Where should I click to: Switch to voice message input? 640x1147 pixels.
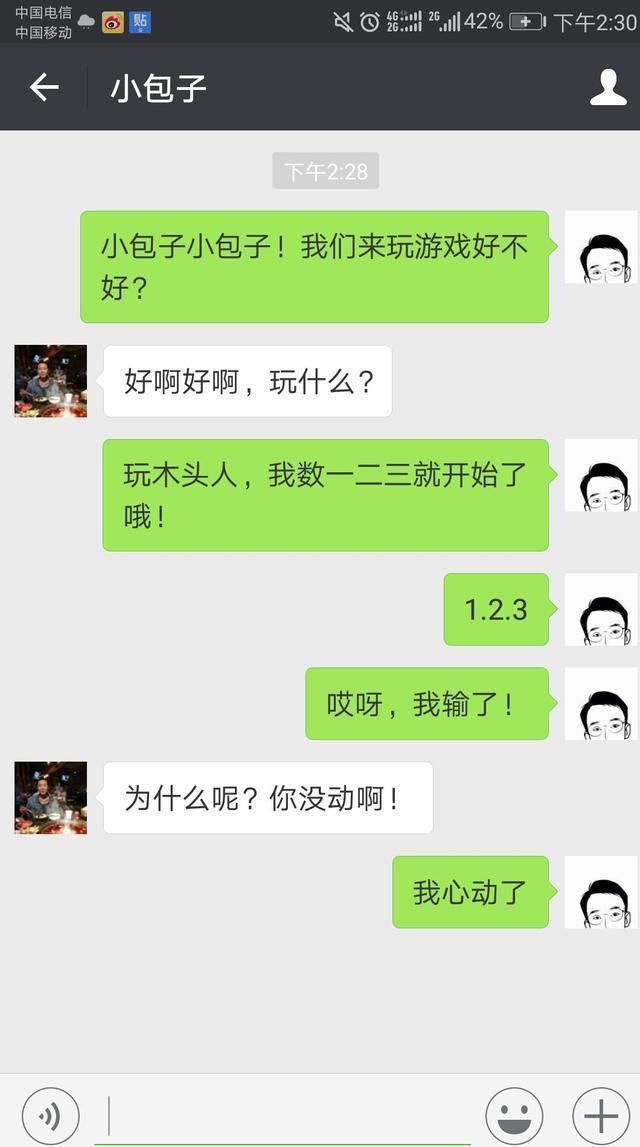[x=50, y=1115]
